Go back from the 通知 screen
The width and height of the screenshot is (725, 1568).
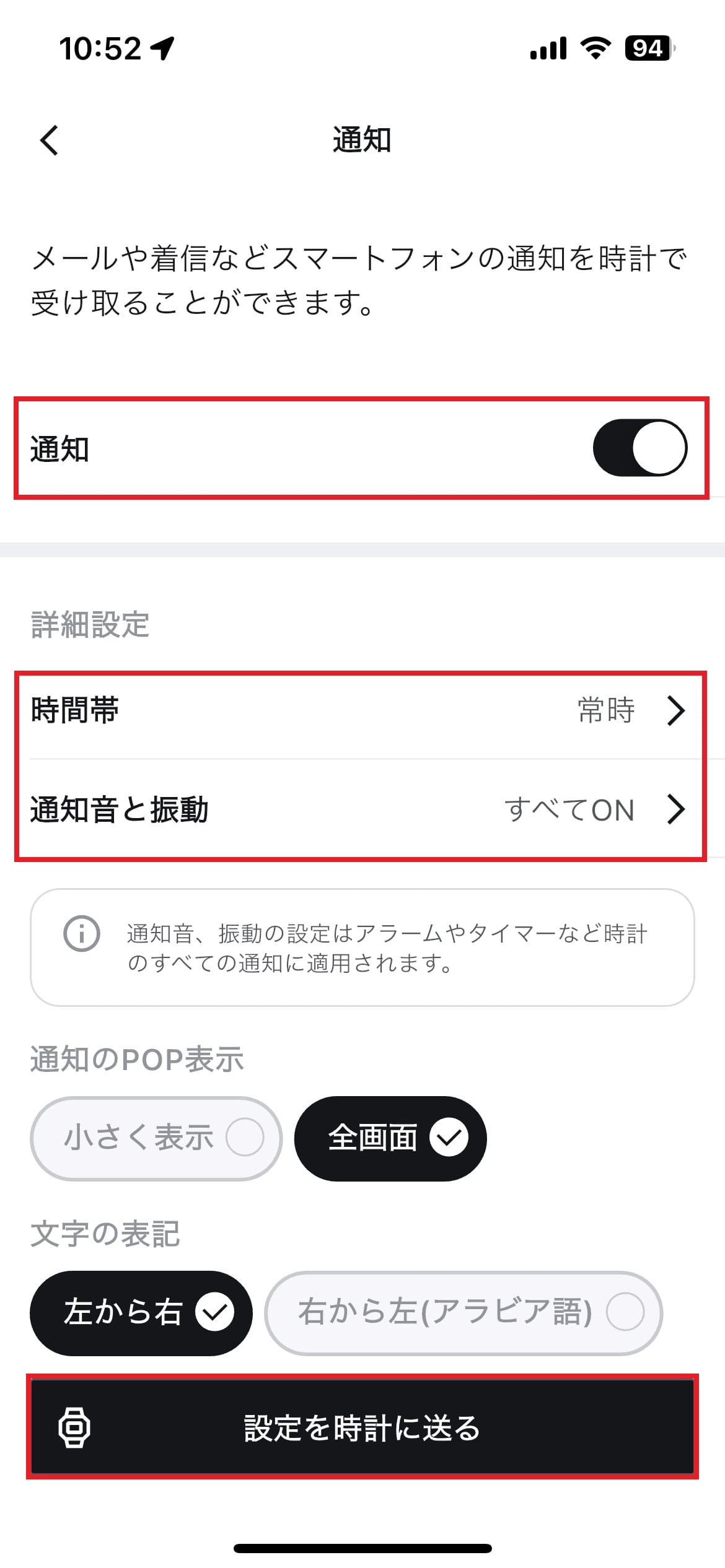tap(50, 140)
